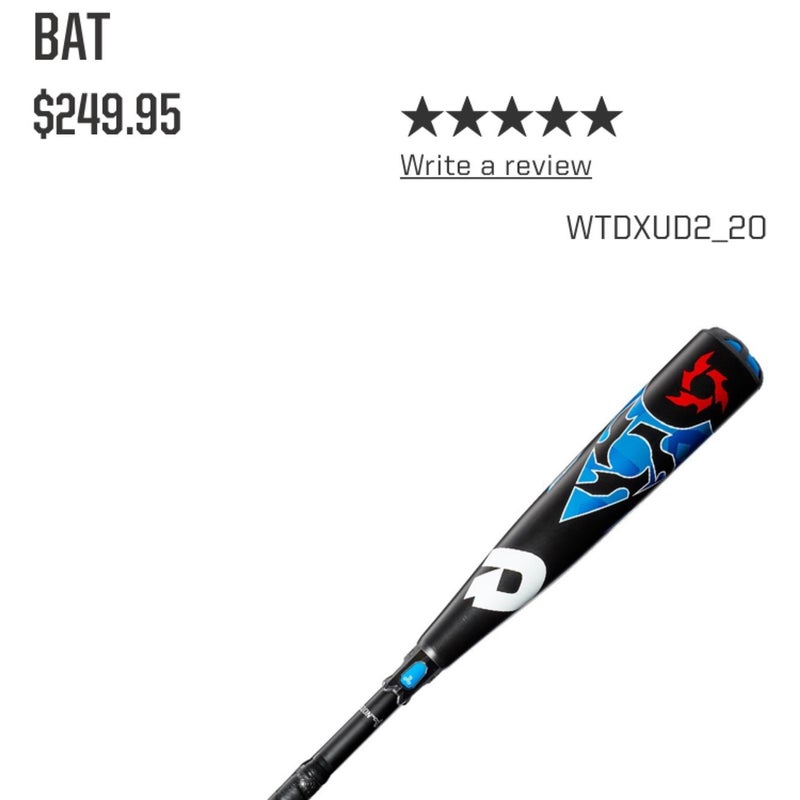This screenshot has width=800, height=800.
Task: Open the Write a review link
Action: 496,165
